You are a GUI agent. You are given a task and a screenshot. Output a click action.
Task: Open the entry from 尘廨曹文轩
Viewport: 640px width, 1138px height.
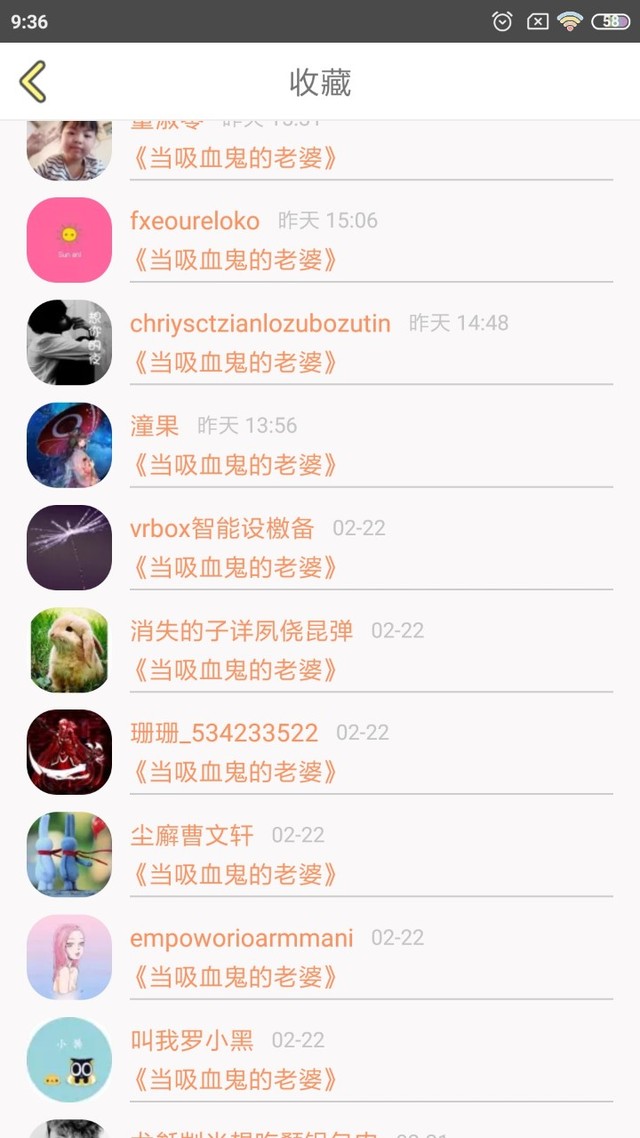pos(320,854)
